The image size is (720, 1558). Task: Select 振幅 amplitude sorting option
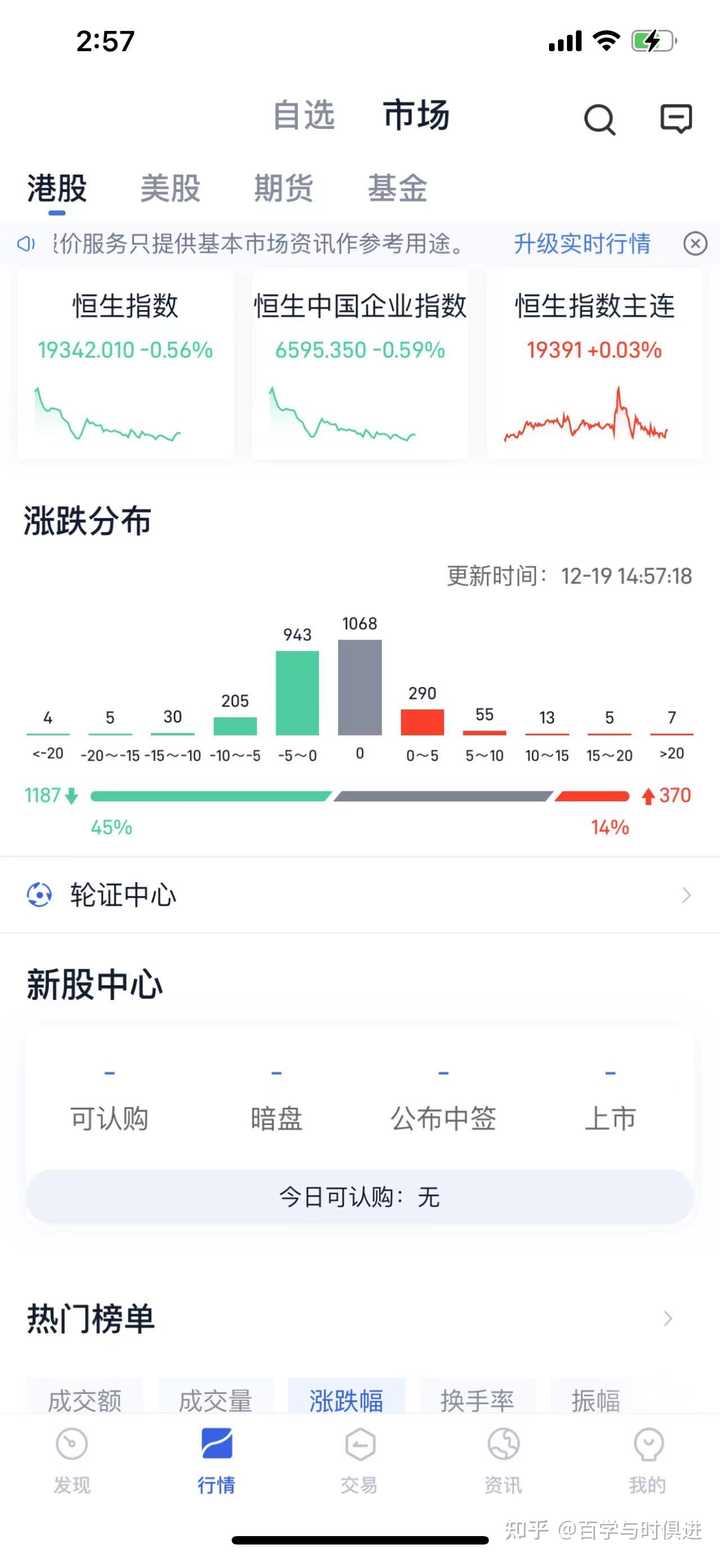pyautogui.click(x=594, y=1400)
